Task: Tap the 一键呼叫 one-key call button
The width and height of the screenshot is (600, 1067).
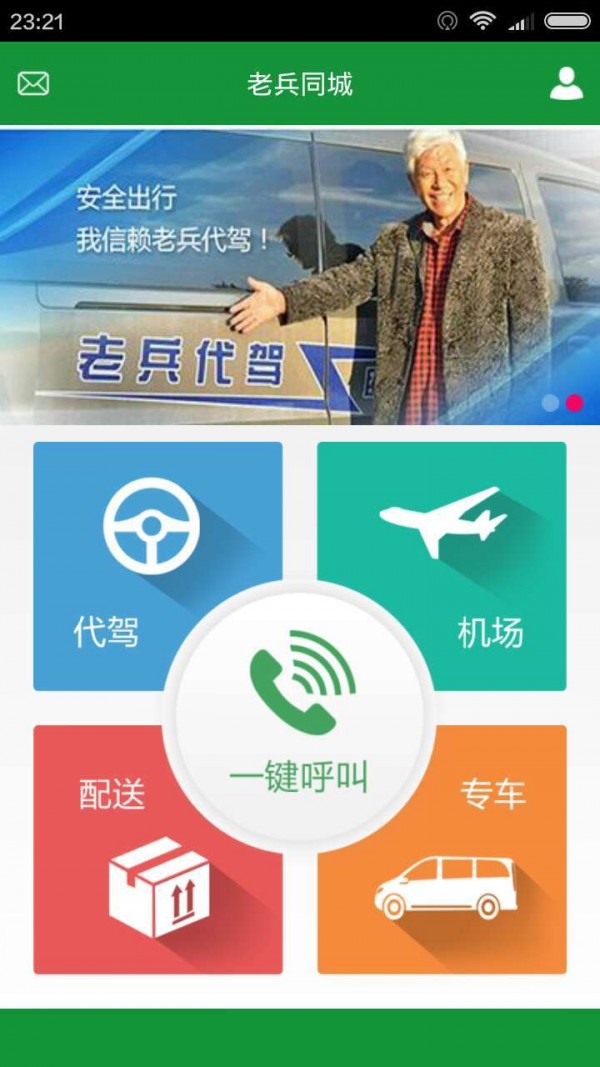Action: [299, 712]
